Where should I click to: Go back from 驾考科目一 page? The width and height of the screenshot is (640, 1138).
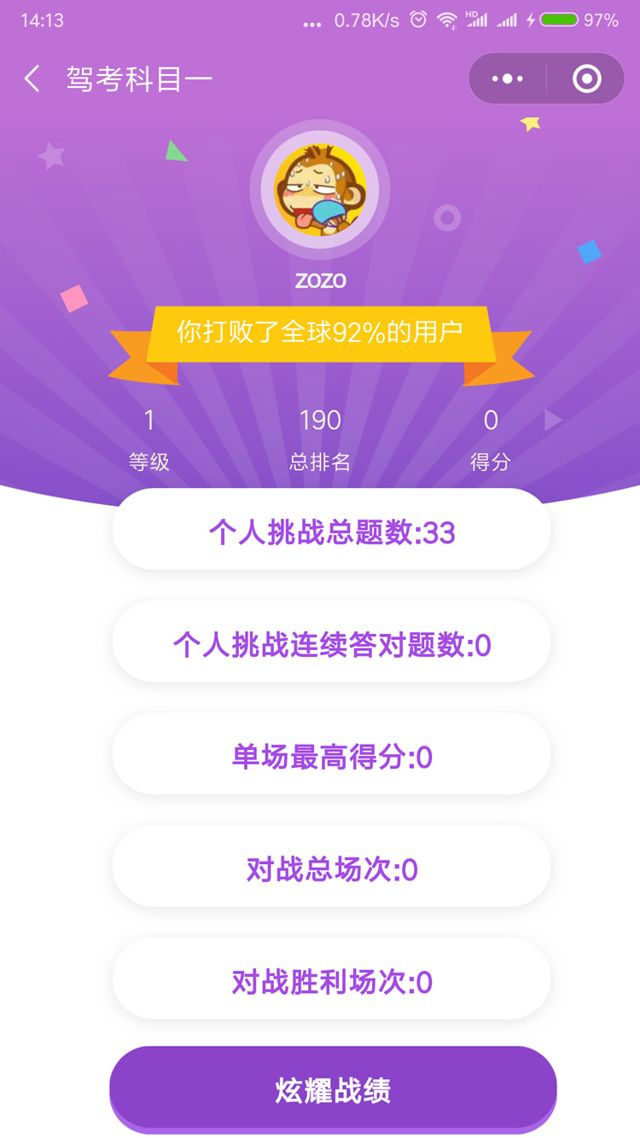click(x=33, y=79)
